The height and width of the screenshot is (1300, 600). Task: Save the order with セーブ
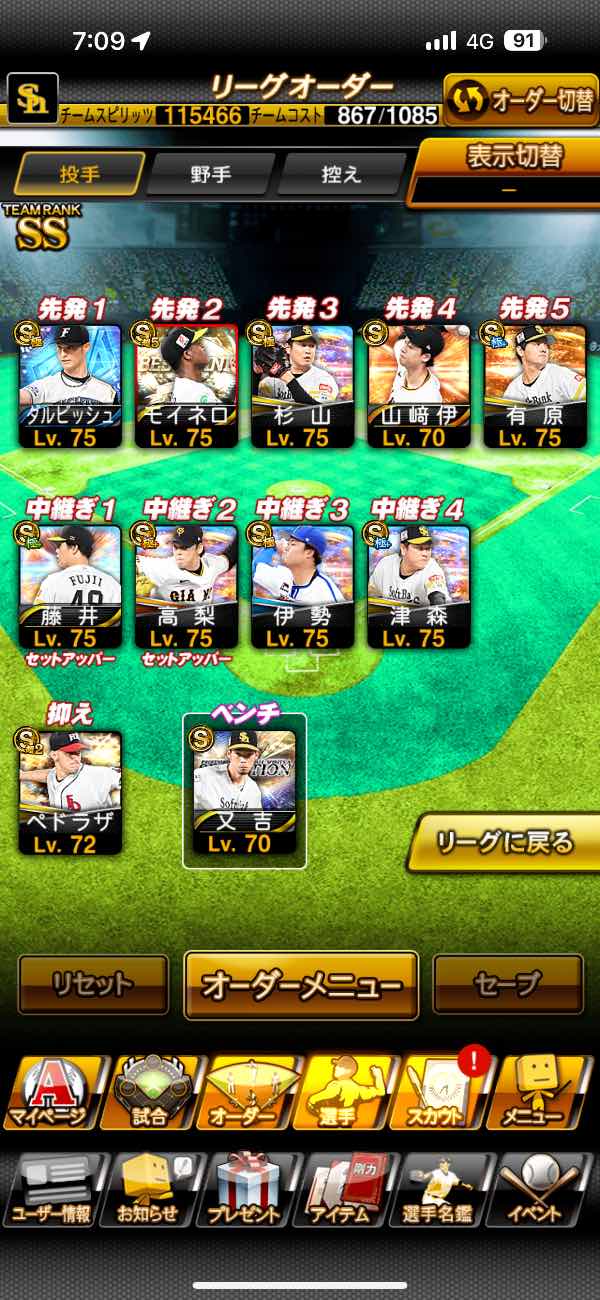508,984
